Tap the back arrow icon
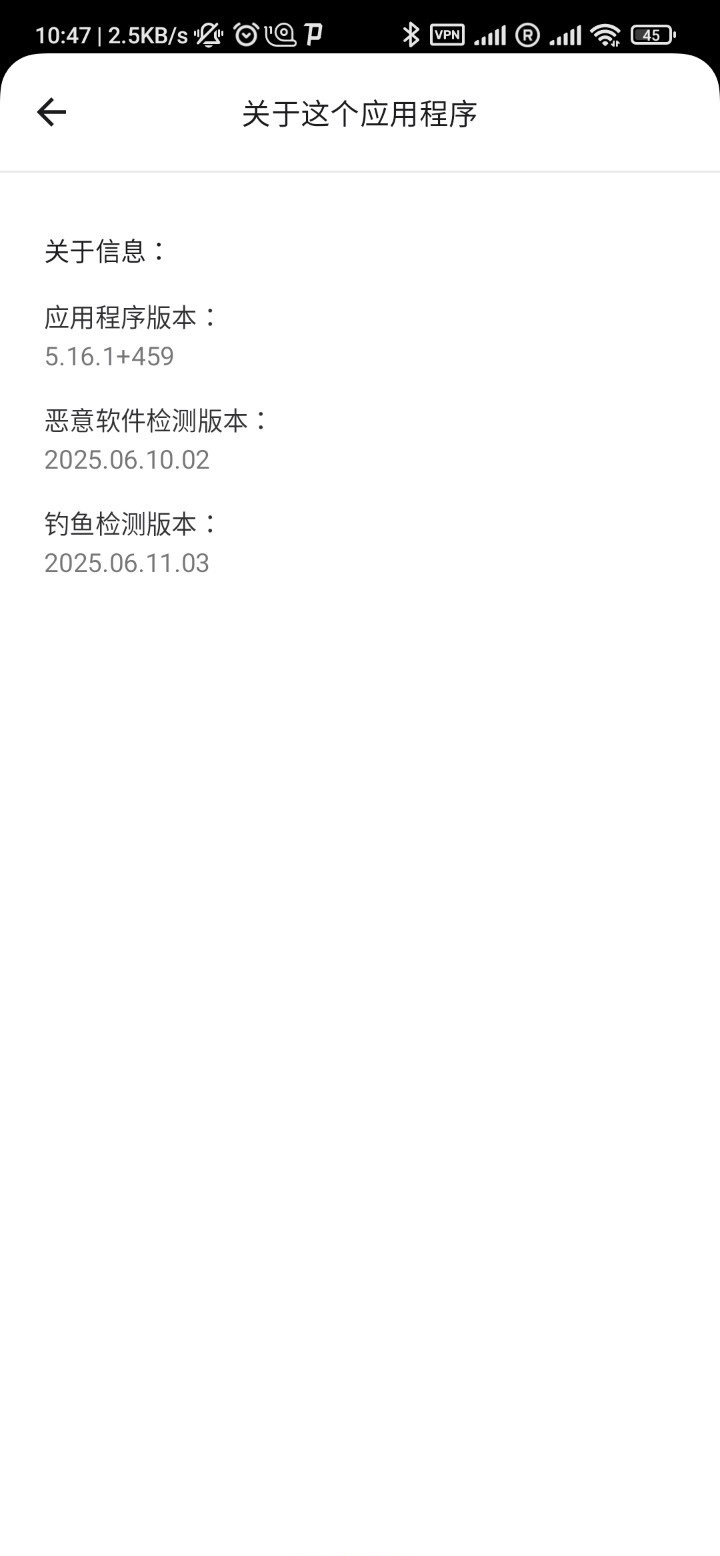This screenshot has height=1556, width=720. [x=50, y=111]
